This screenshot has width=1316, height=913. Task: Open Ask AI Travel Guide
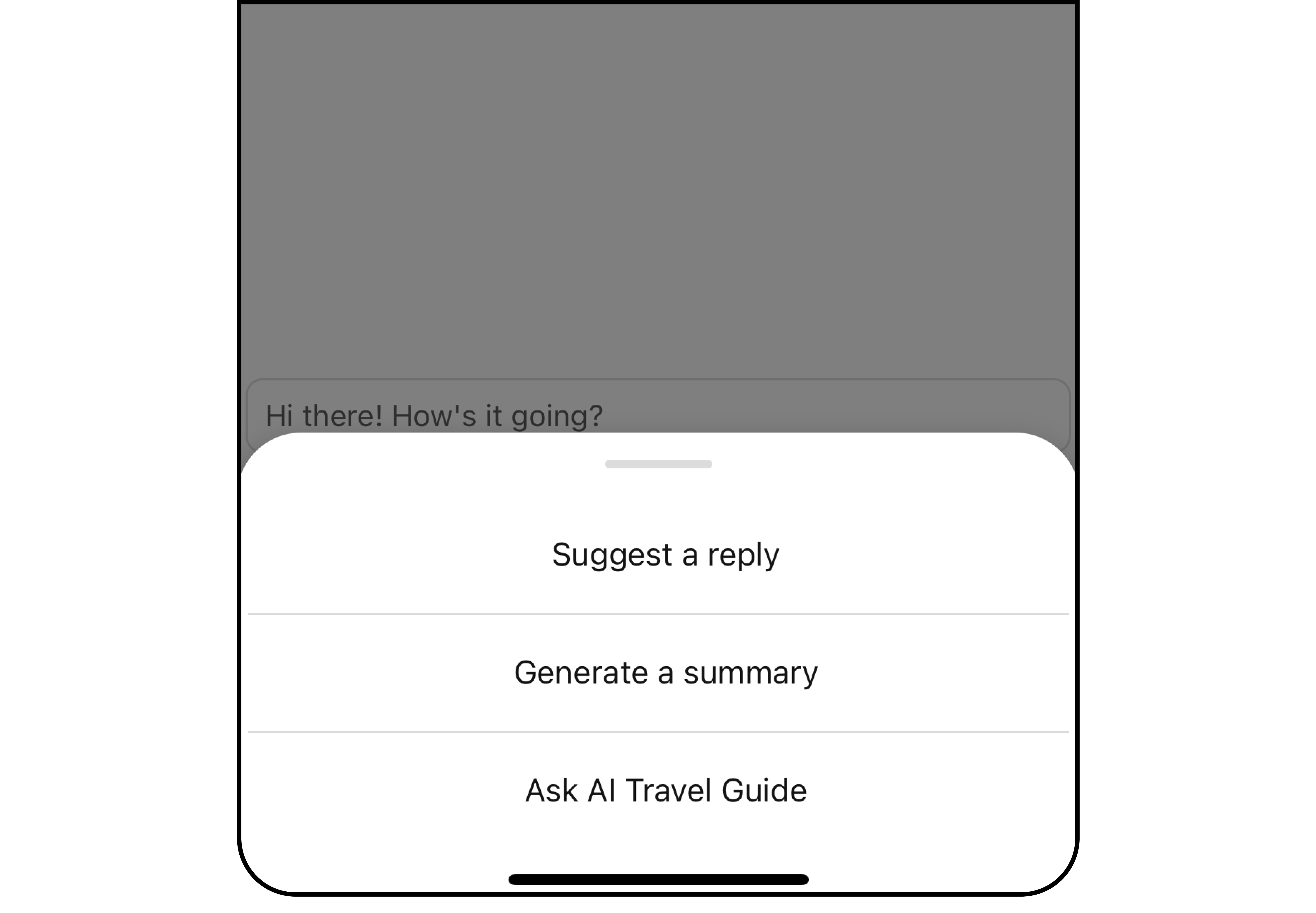tap(666, 791)
